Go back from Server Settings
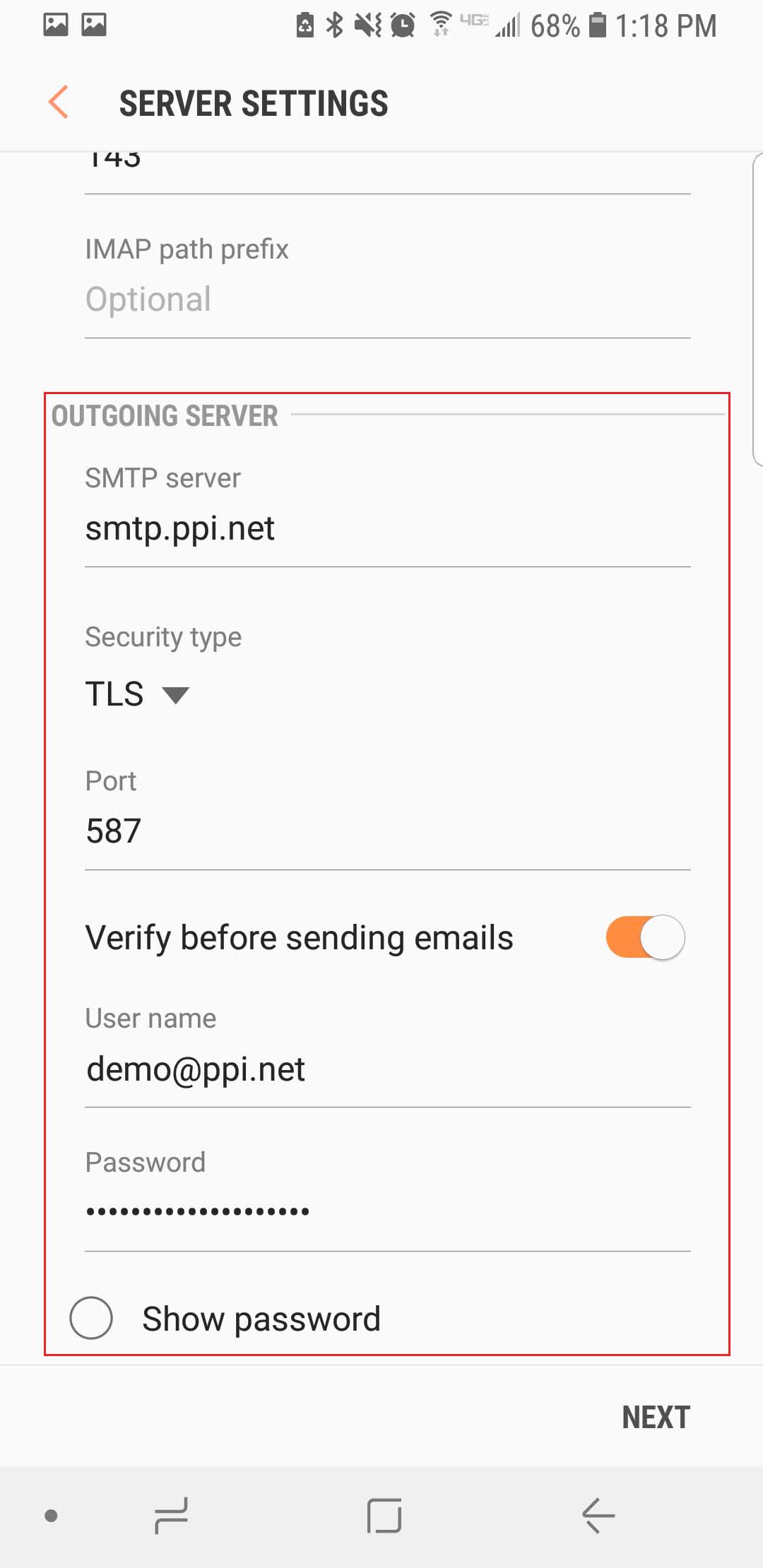 [58, 102]
